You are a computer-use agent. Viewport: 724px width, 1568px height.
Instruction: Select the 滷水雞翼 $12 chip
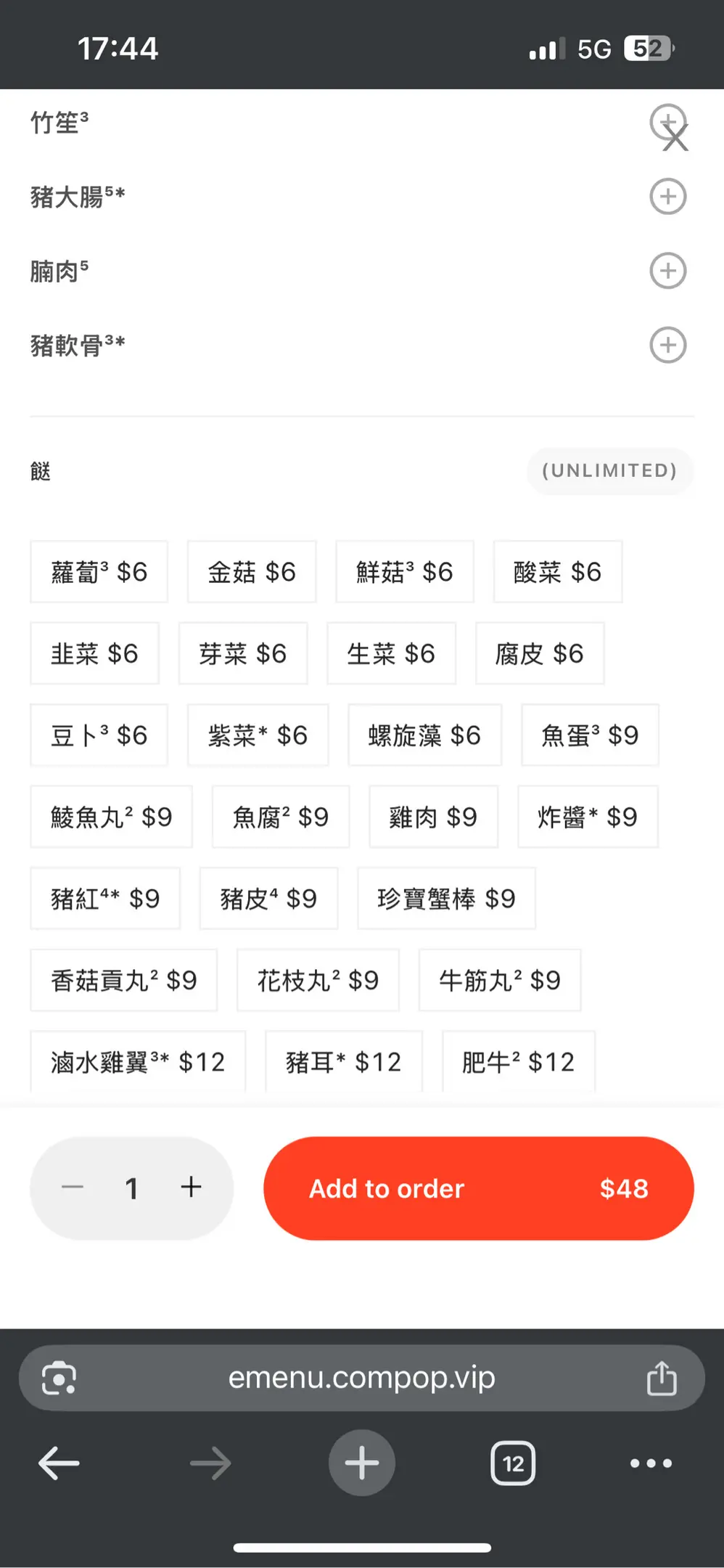[138, 1062]
